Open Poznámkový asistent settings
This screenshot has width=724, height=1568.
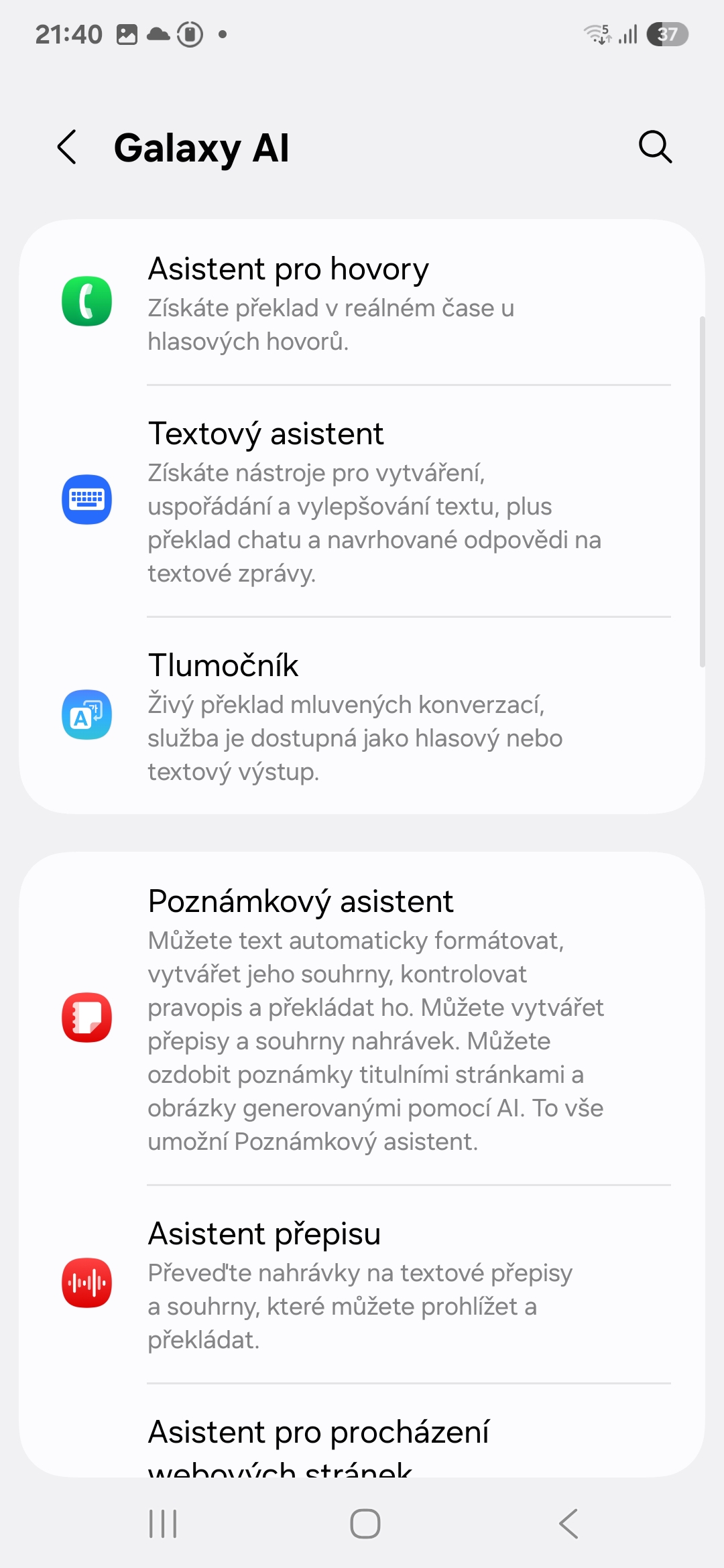pos(362,1019)
